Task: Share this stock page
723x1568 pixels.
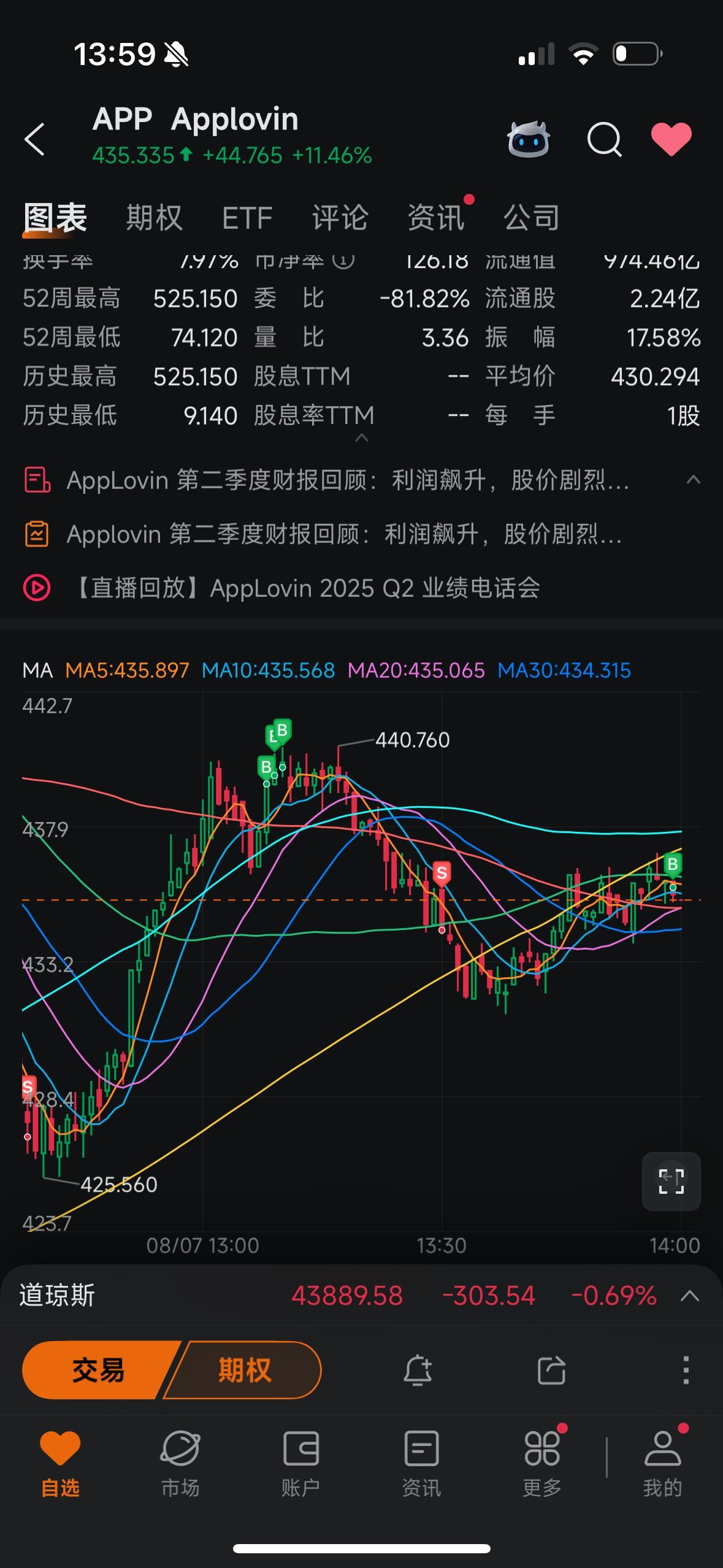Action: [x=551, y=1370]
